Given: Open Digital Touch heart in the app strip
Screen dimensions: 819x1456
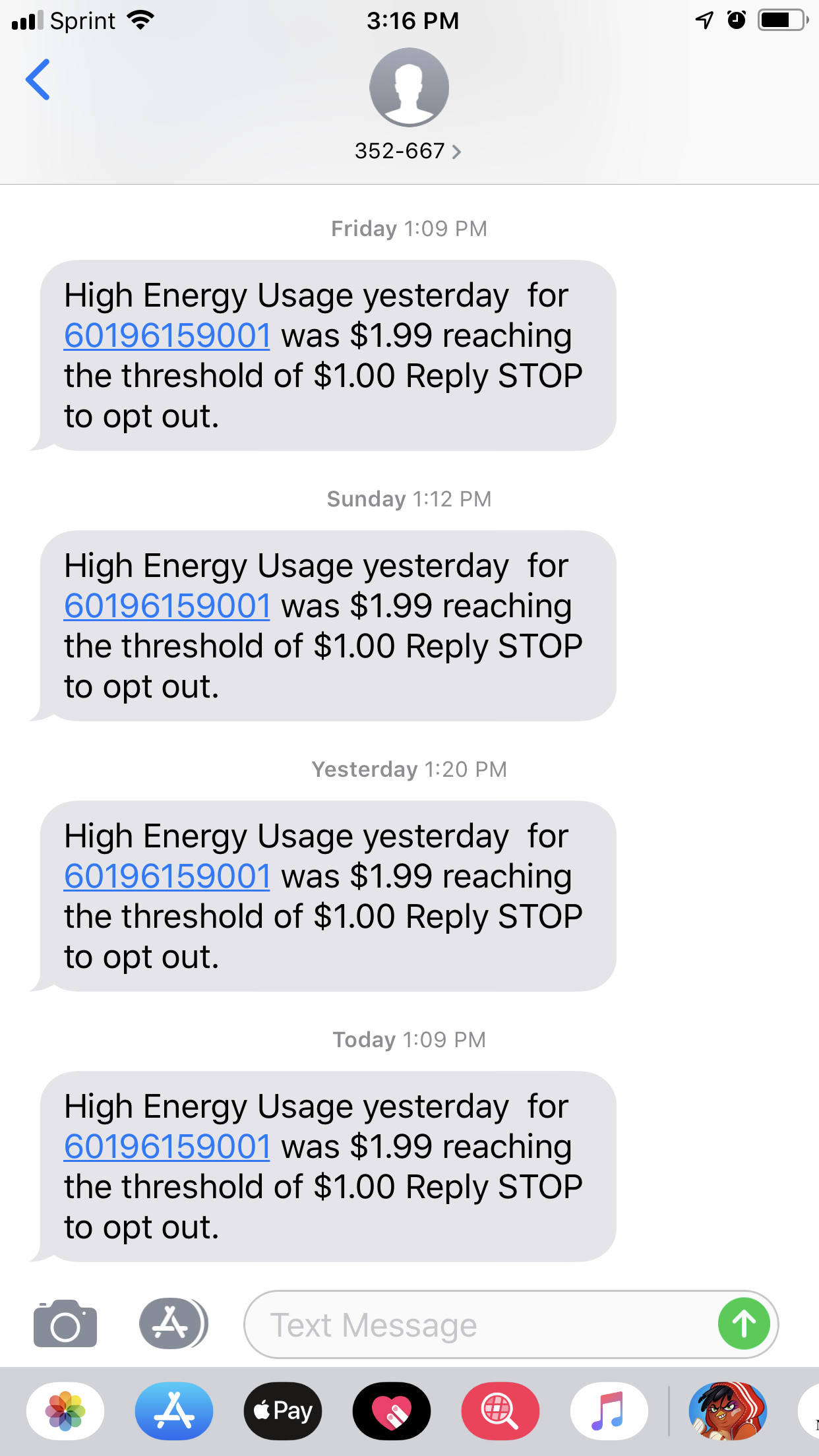Looking at the screenshot, I should pos(392,1411).
